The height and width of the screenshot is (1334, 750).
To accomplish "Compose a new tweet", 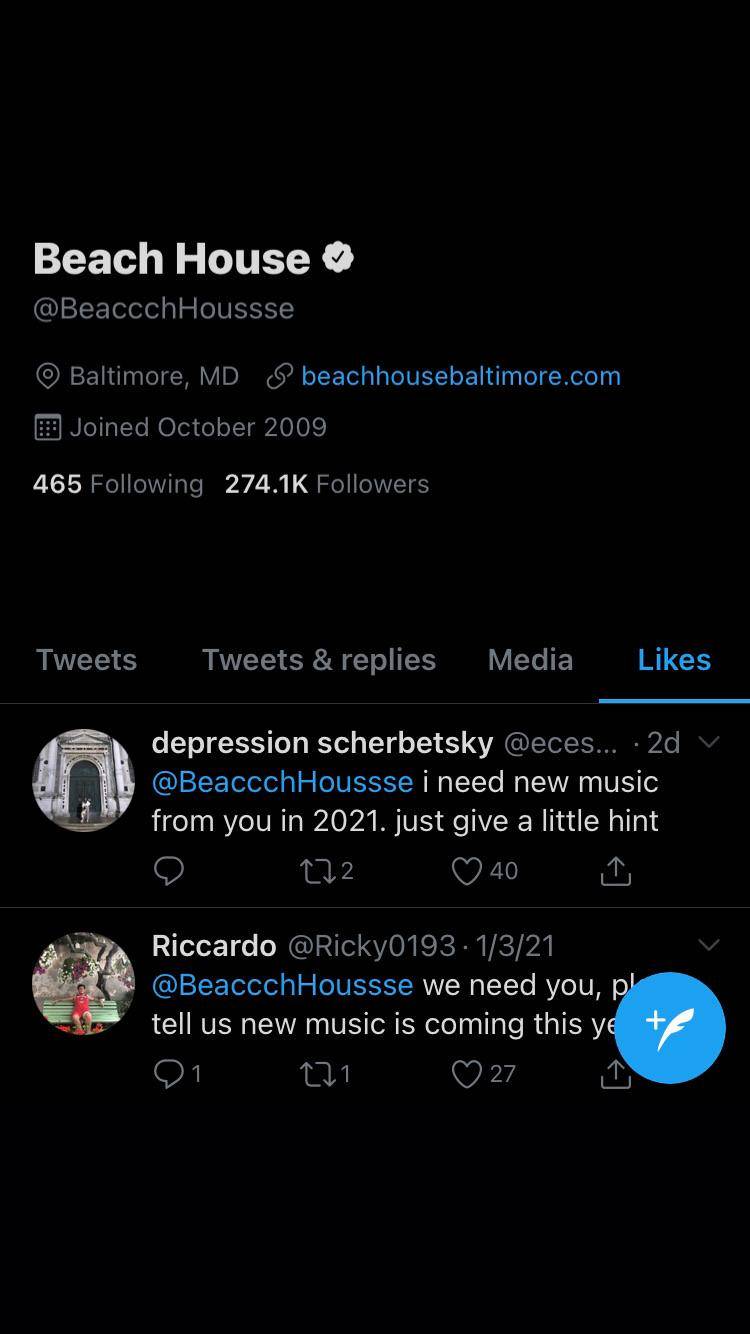I will coord(669,1027).
